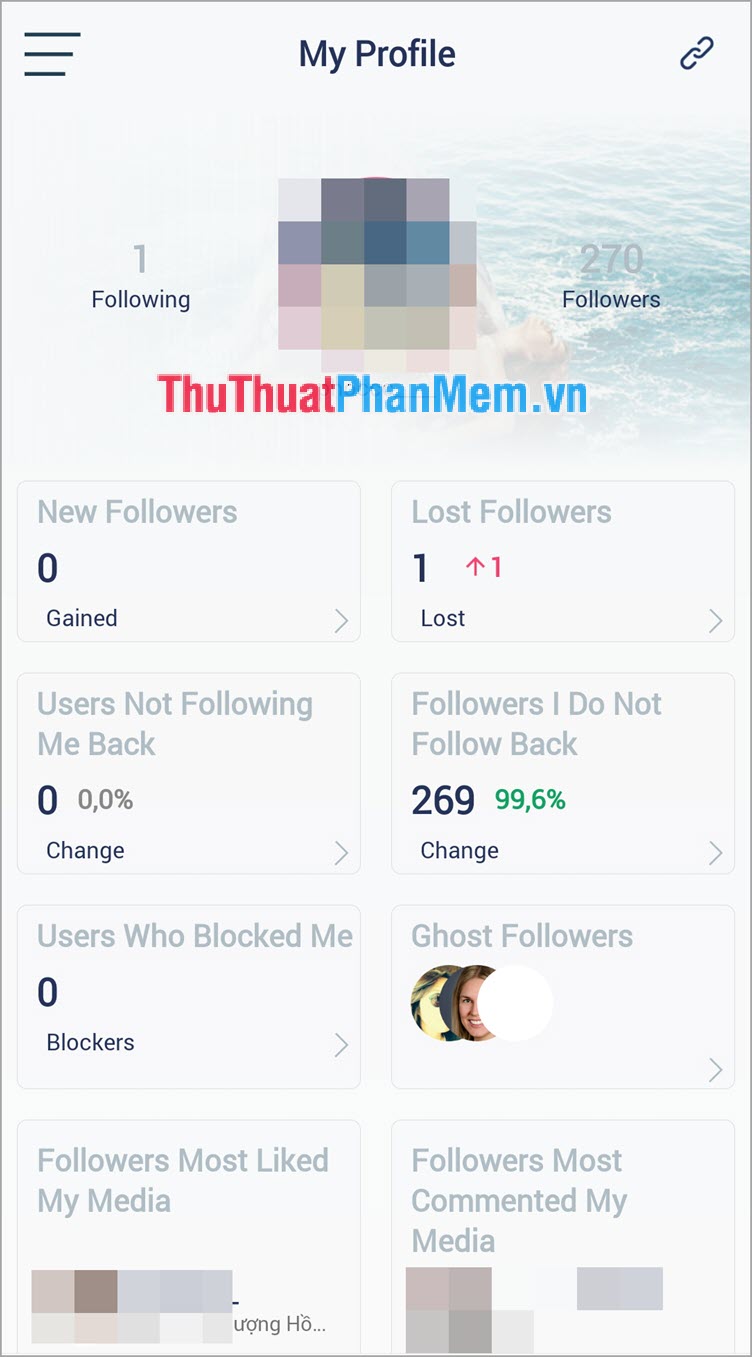Image resolution: width=752 pixels, height=1357 pixels.
Task: Open the profile avatar photo
Action: click(375, 270)
